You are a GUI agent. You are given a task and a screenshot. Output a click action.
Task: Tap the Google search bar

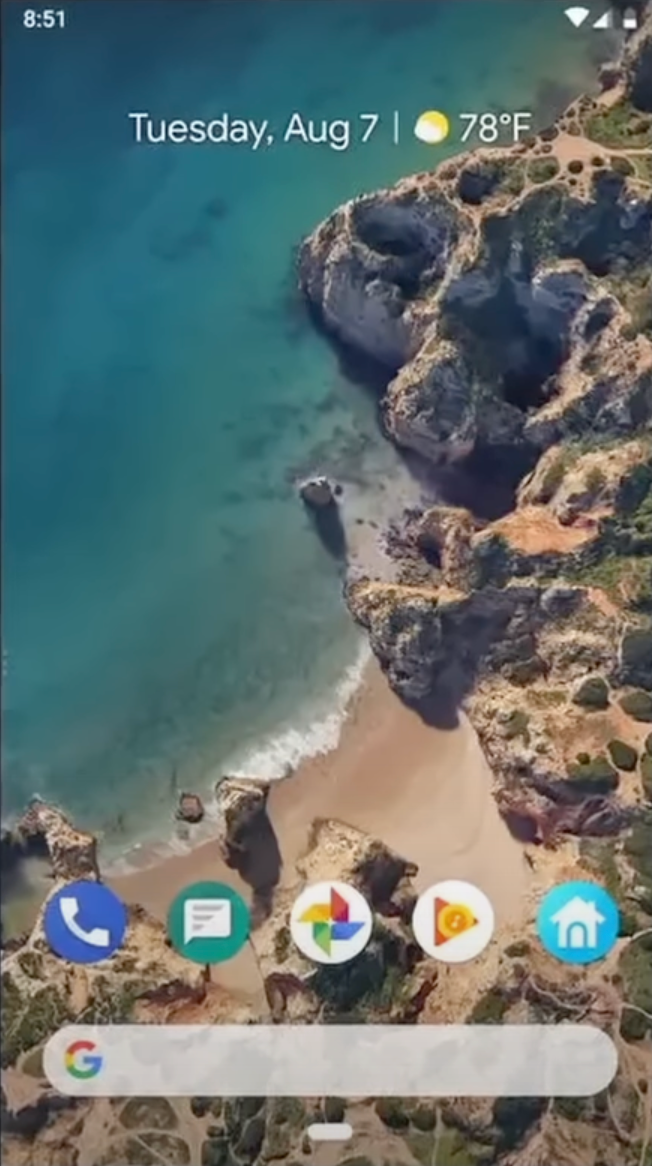click(x=330, y=1060)
